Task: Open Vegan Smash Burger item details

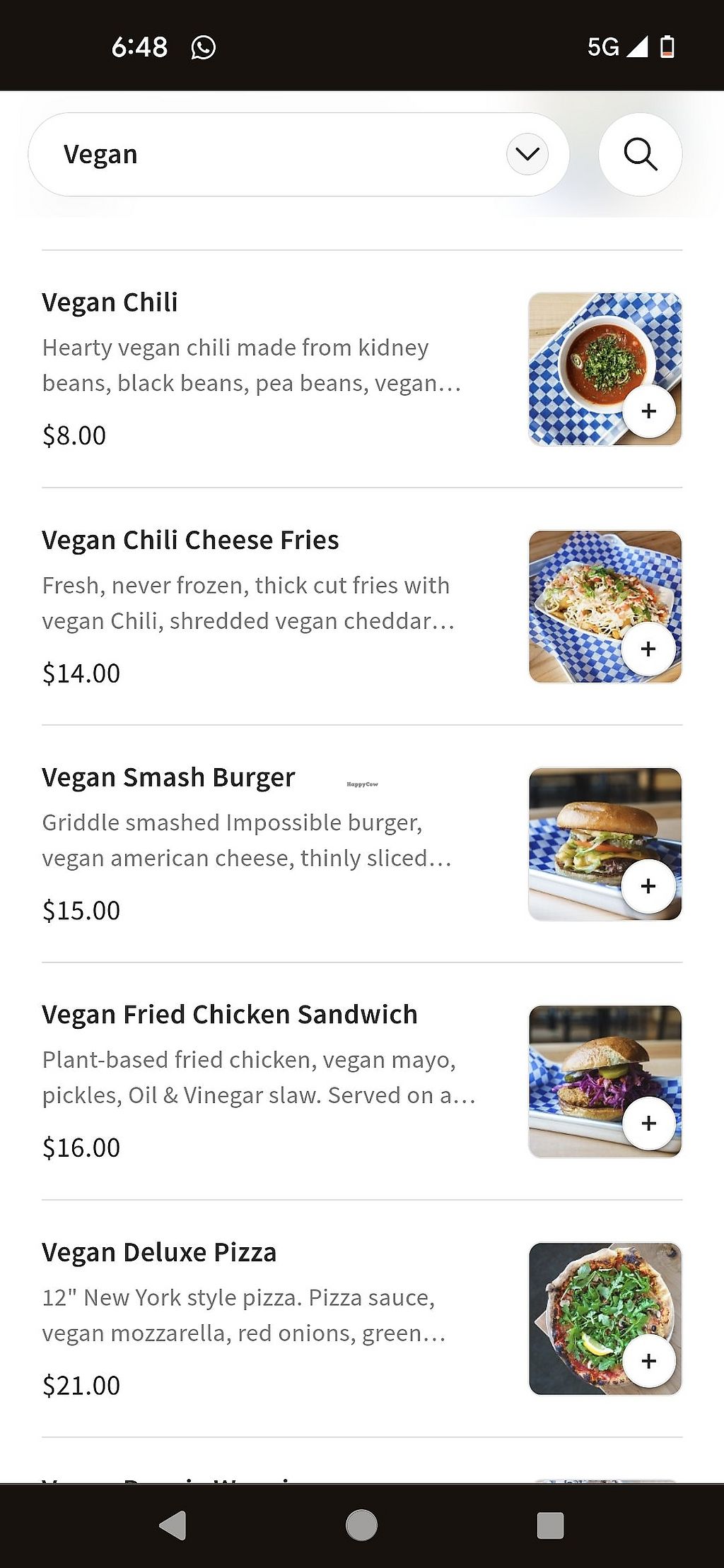Action: click(168, 777)
